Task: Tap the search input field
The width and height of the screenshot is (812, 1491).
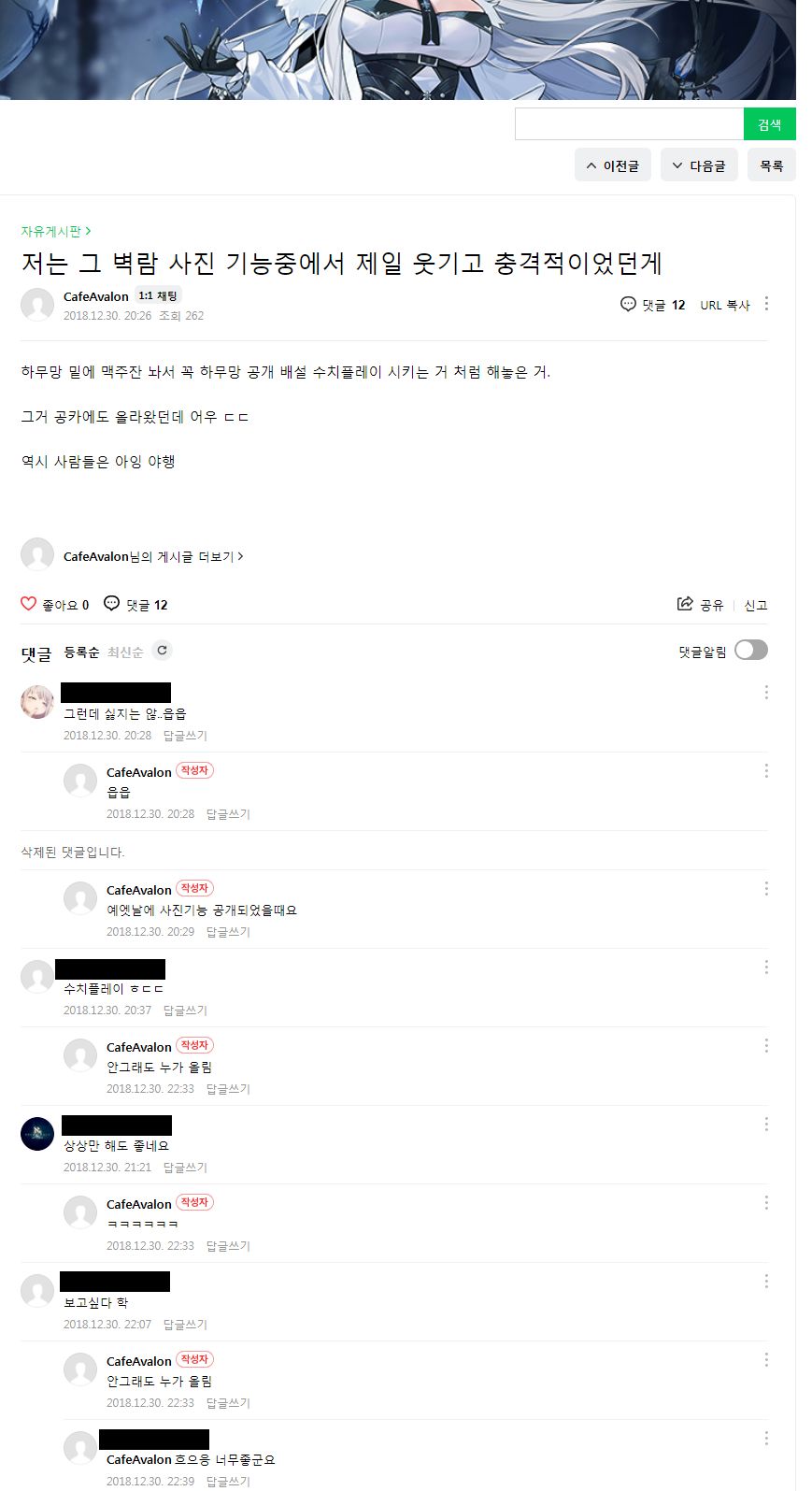Action: (x=629, y=124)
